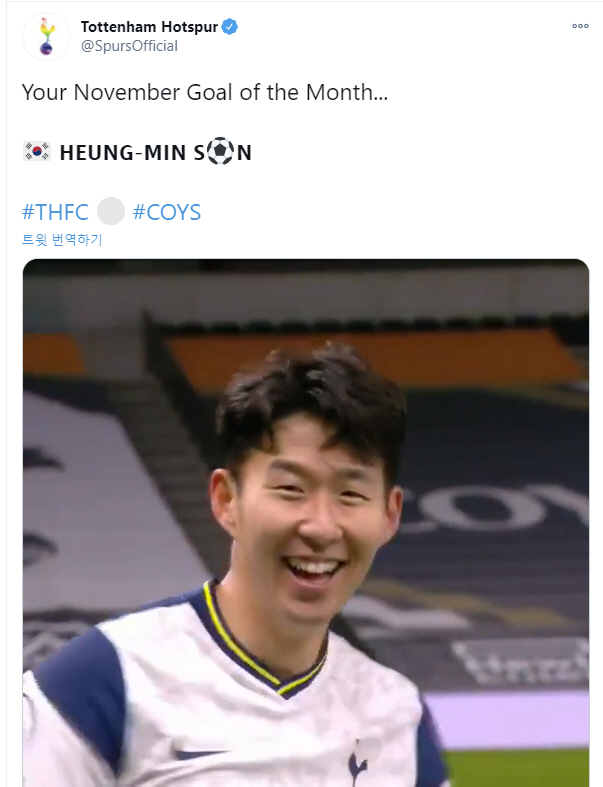Open the #THFC hashtag

pyautogui.click(x=55, y=212)
